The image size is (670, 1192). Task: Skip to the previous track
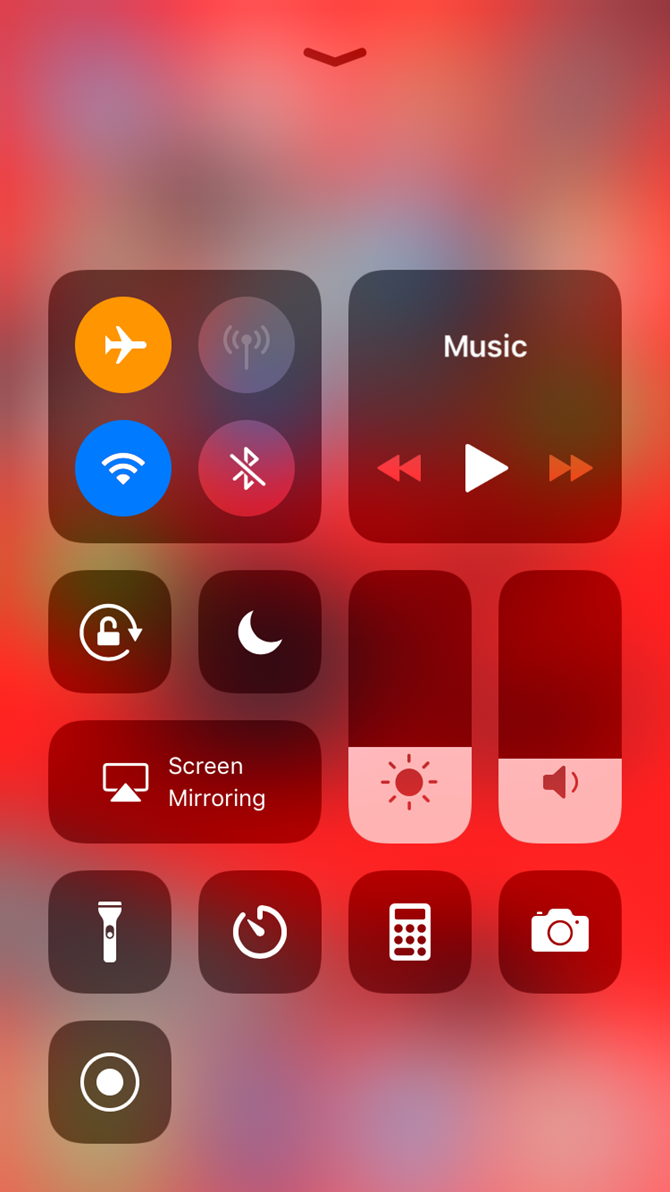[399, 468]
